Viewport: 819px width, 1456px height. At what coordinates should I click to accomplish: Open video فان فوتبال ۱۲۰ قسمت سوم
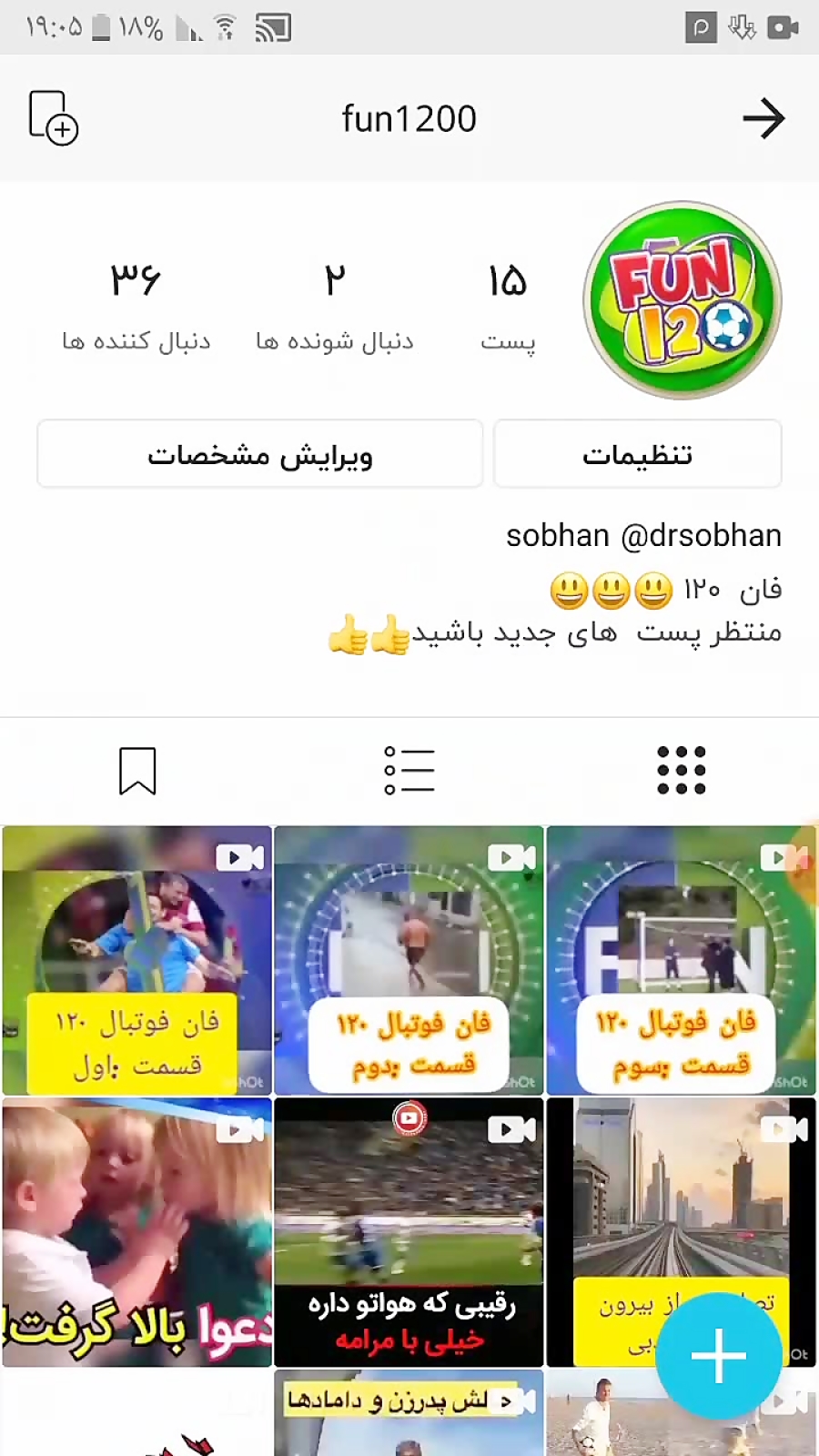point(682,960)
